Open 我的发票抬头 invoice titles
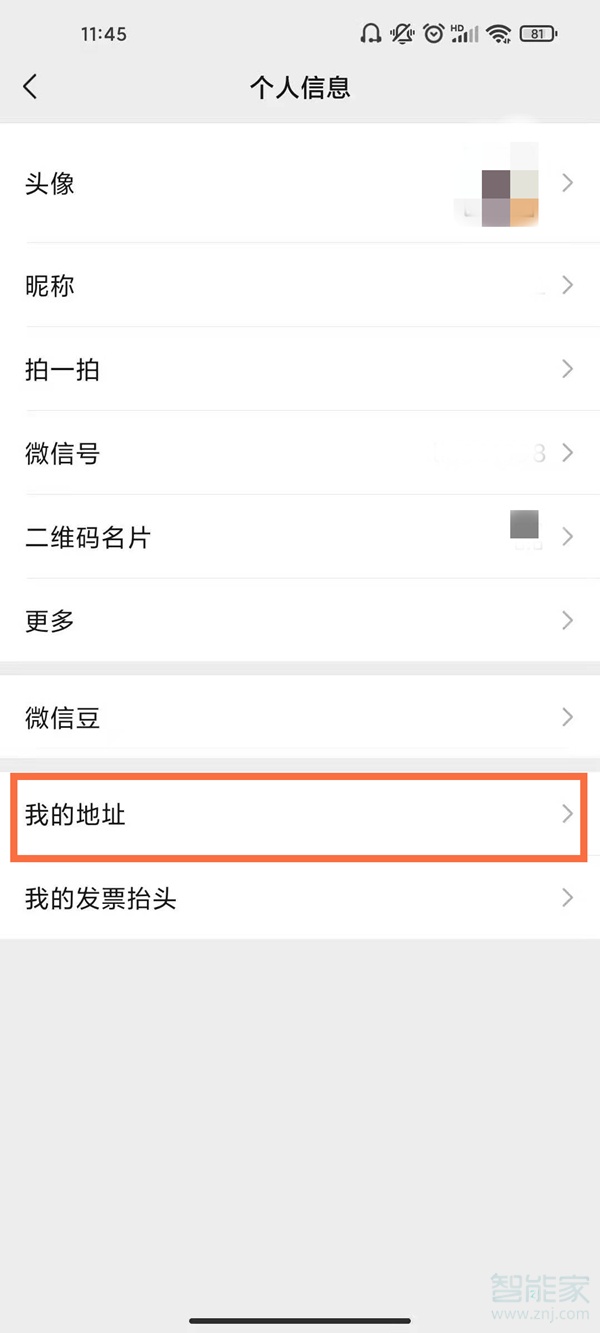 click(x=300, y=898)
